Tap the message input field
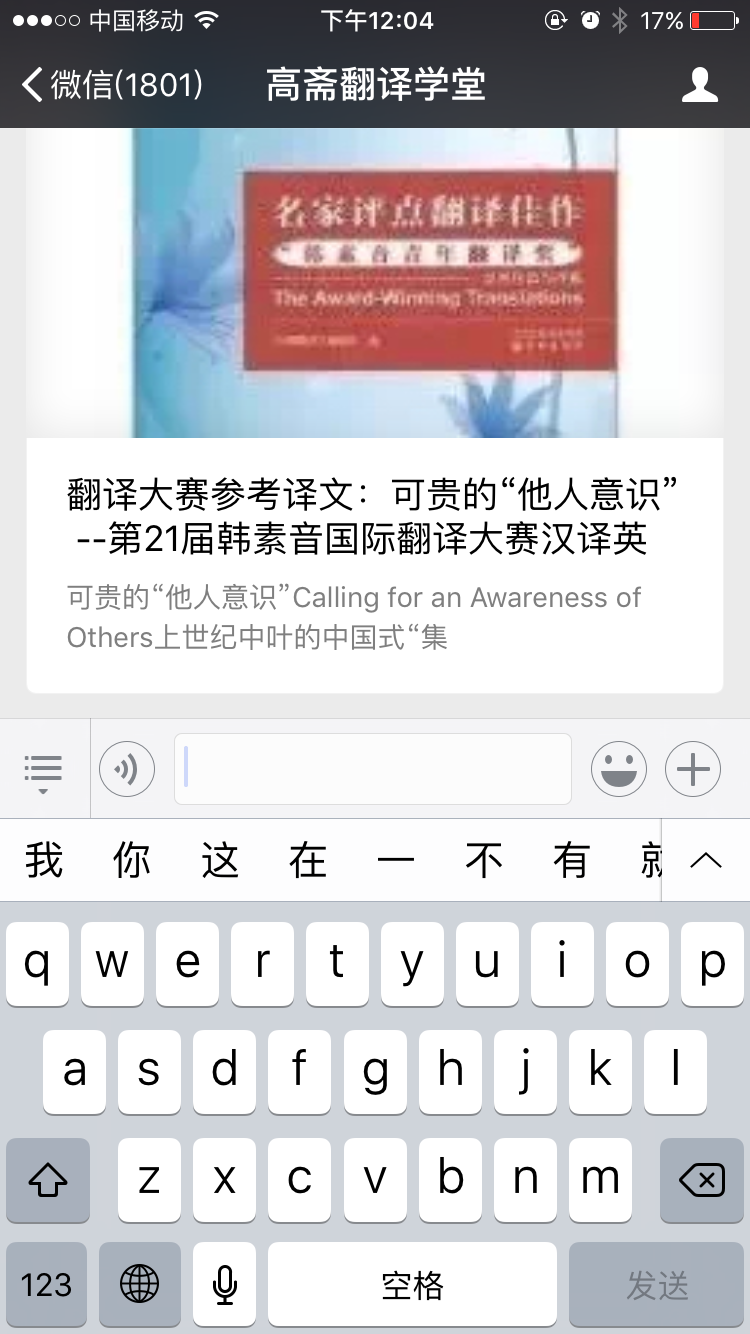 pos(372,768)
